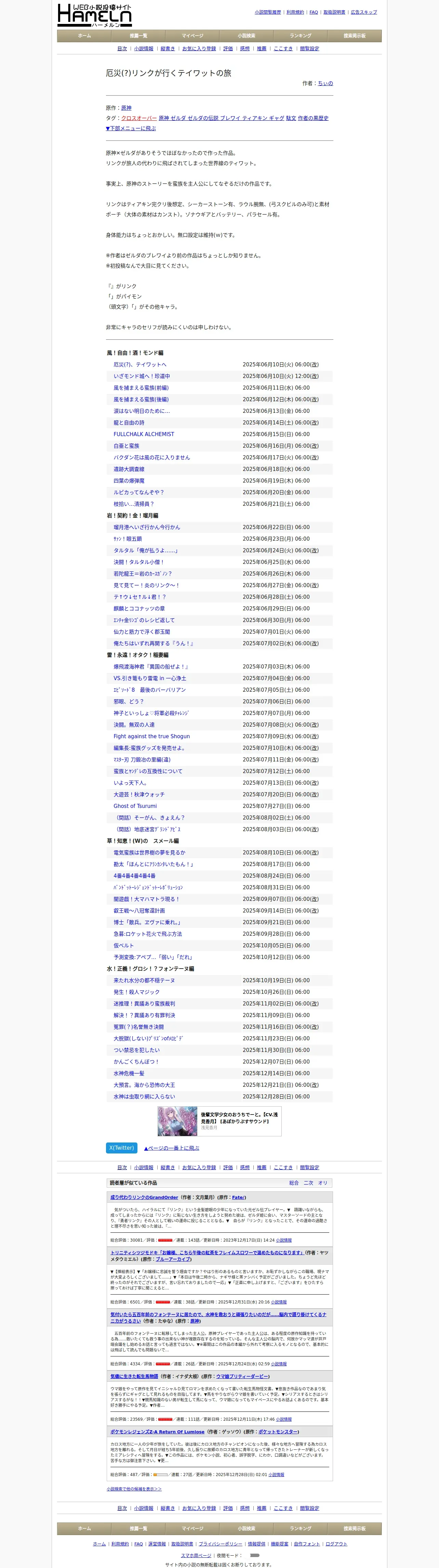
Task: Read chapter 璃月港へいざ行かん今行かん
Action: 147,527
